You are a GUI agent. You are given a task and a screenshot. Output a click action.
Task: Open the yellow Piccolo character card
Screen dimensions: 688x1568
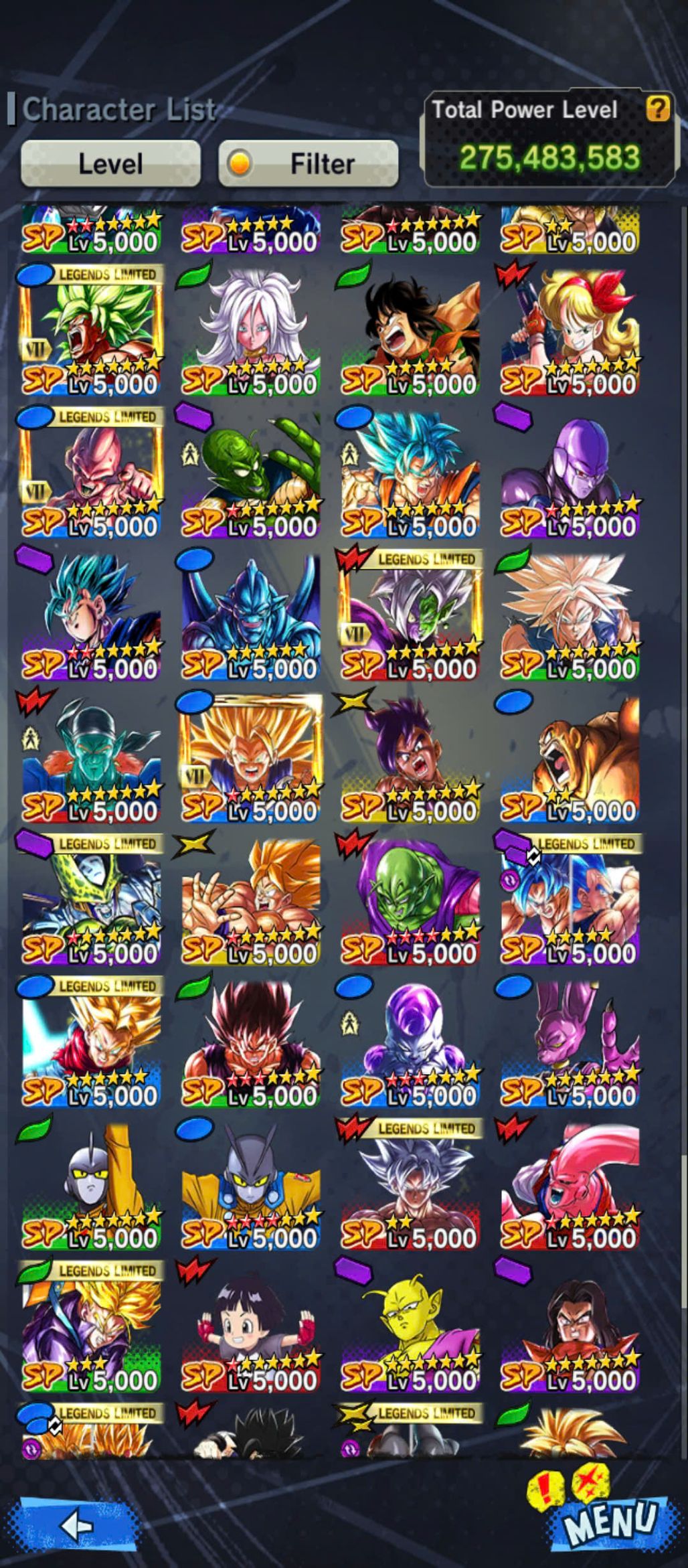click(410, 1326)
